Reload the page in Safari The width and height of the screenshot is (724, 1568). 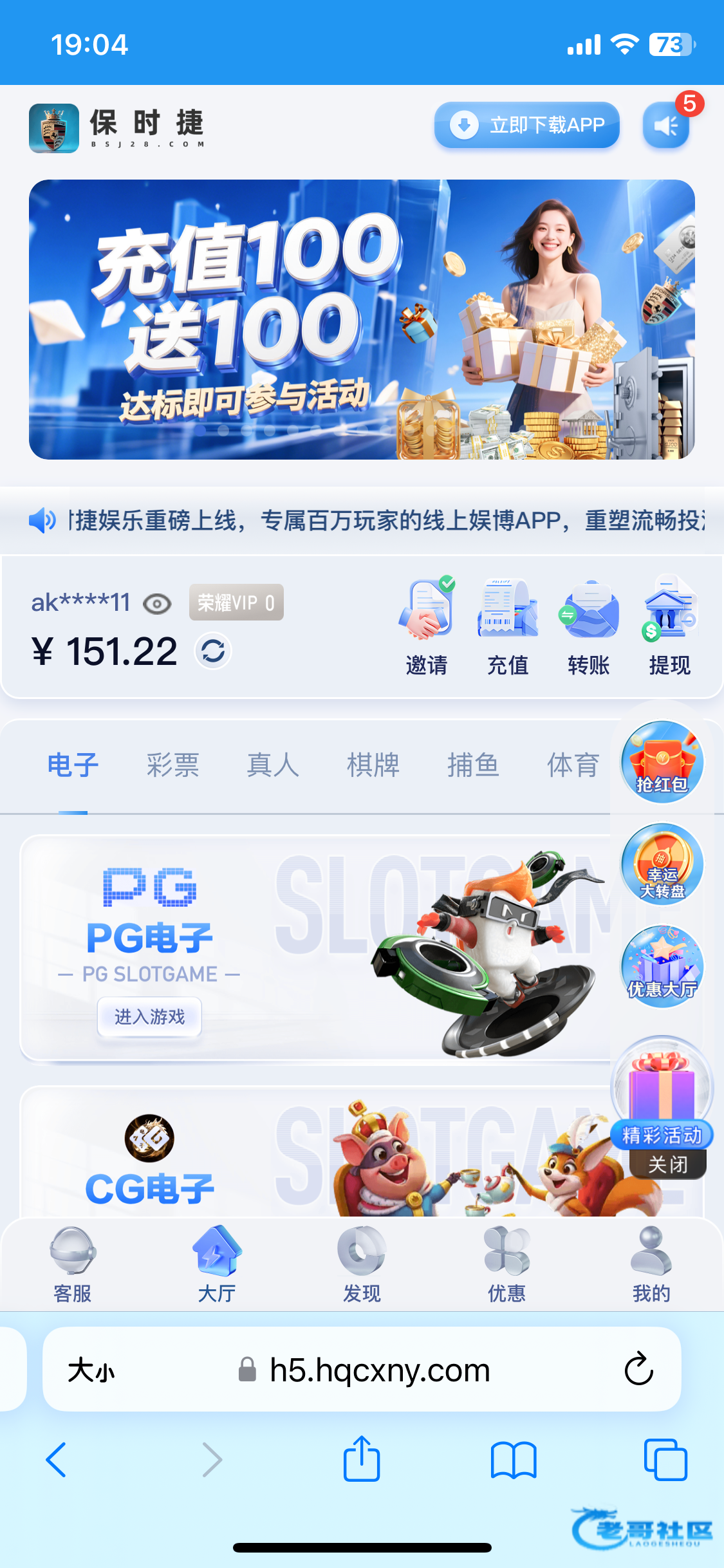coord(638,1369)
